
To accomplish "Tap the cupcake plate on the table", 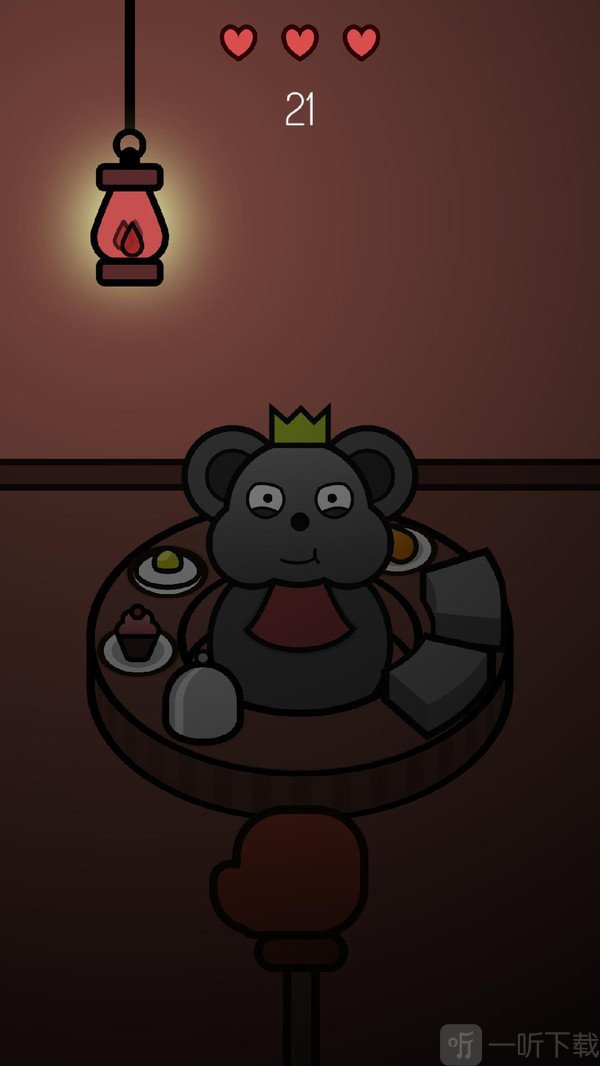I will point(137,640).
